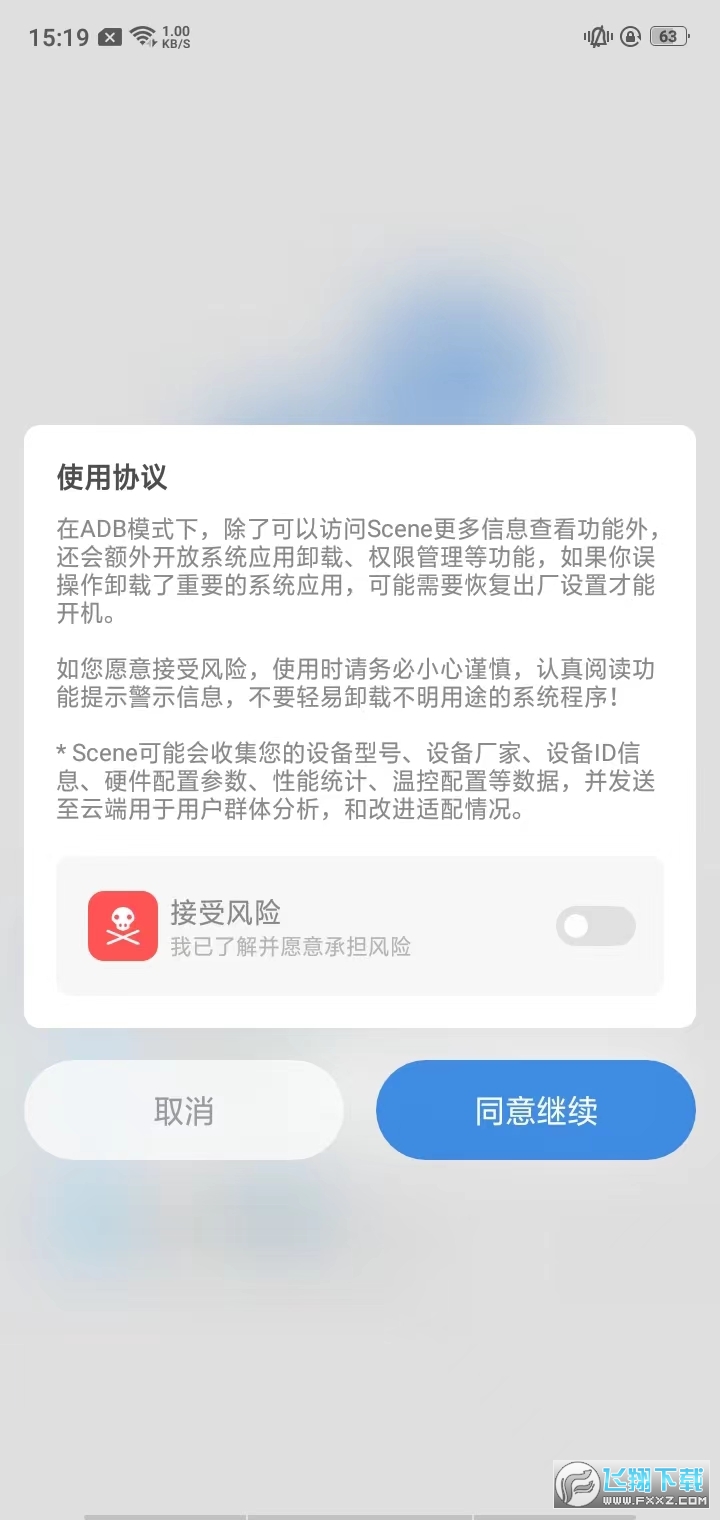
Task: Enable the 接受风险 toggle switch
Action: pyautogui.click(x=595, y=926)
